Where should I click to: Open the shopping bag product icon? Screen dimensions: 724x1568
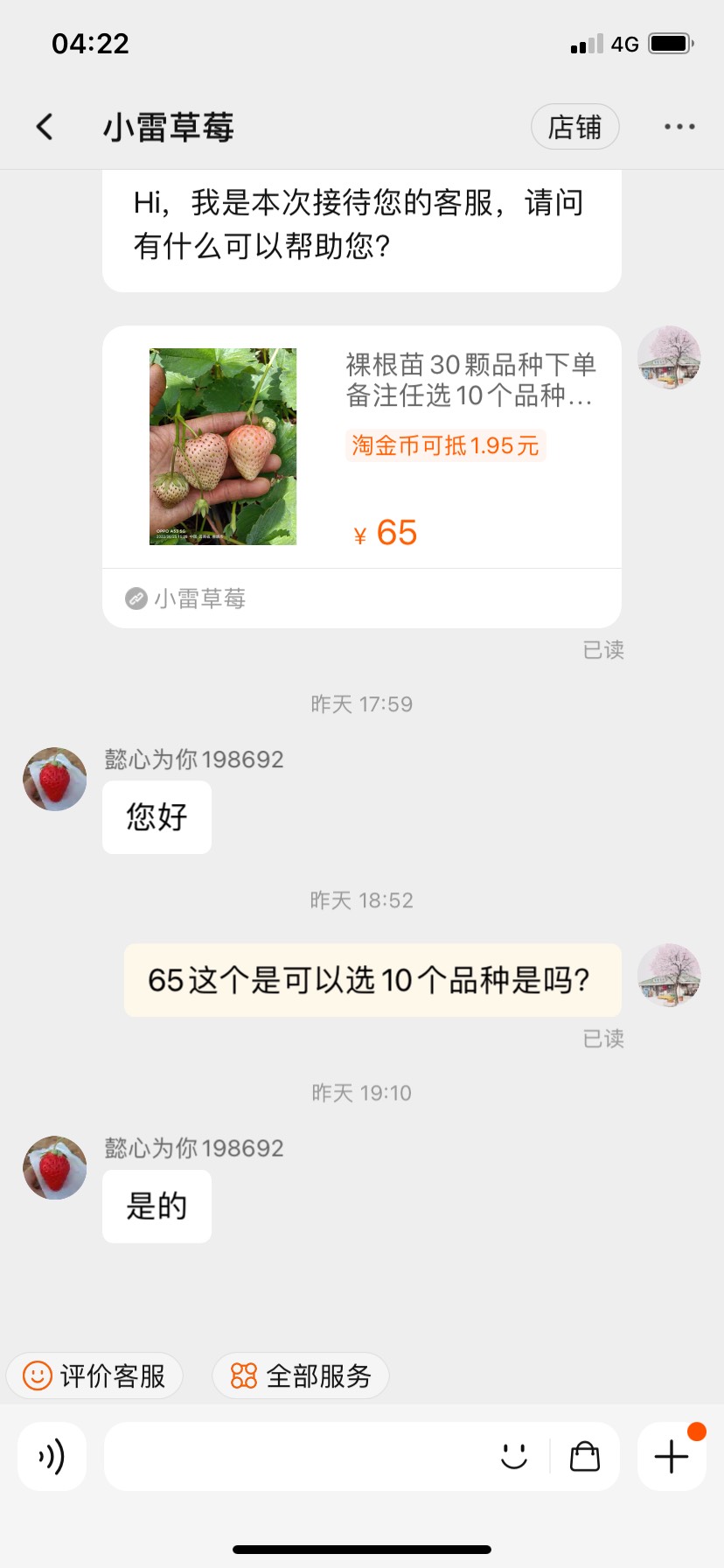584,1457
